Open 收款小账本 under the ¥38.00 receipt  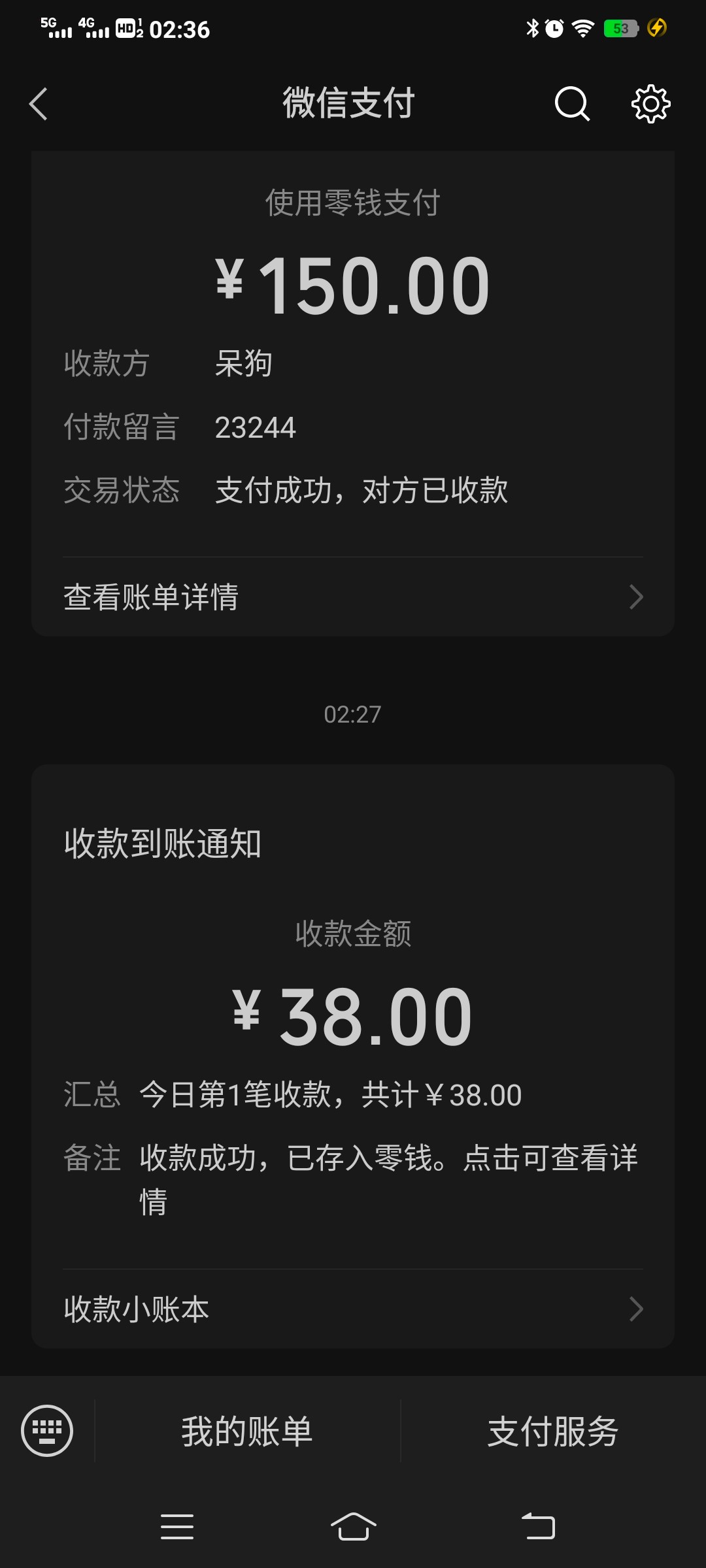(353, 1309)
